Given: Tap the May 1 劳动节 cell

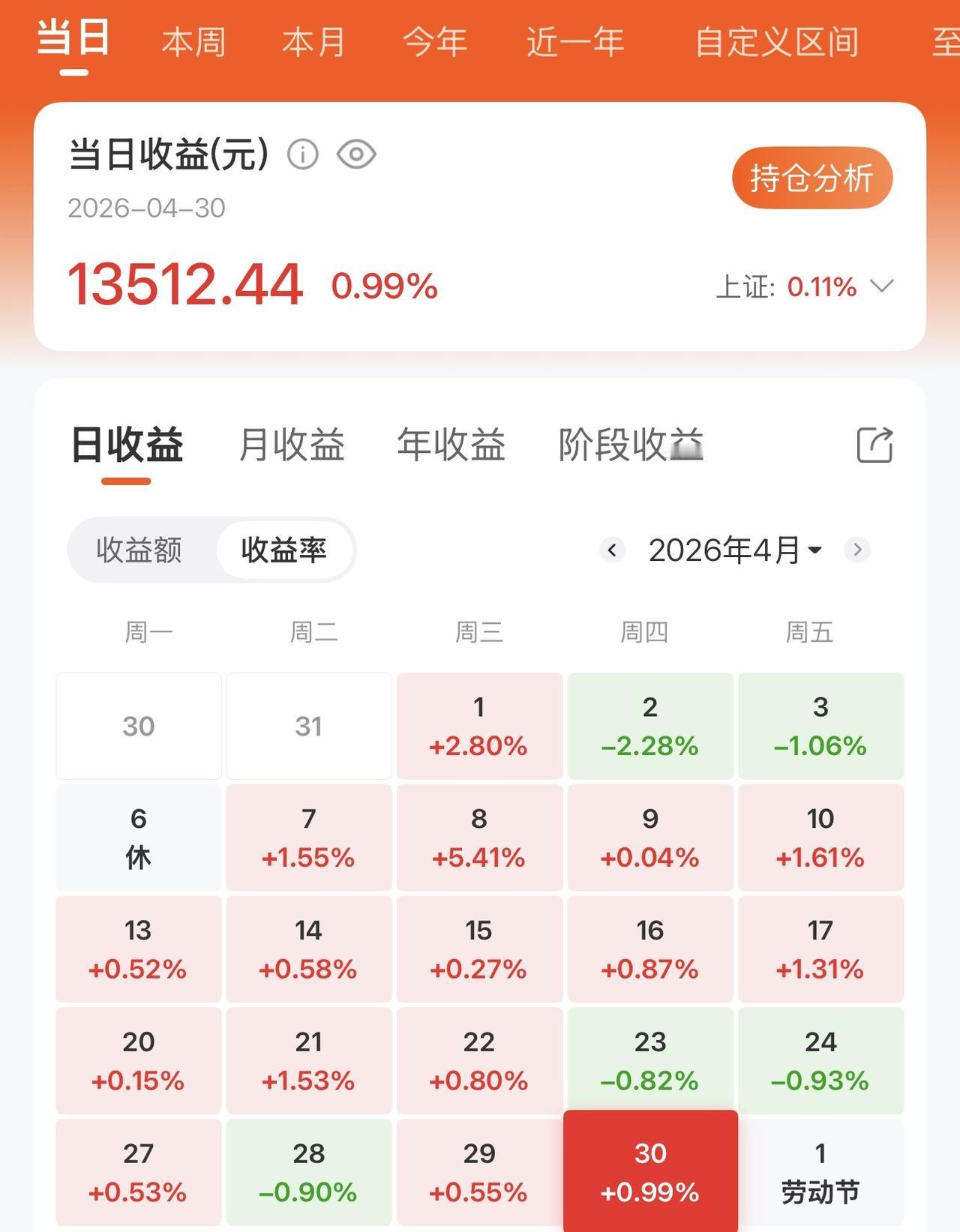Looking at the screenshot, I should 820,1171.
